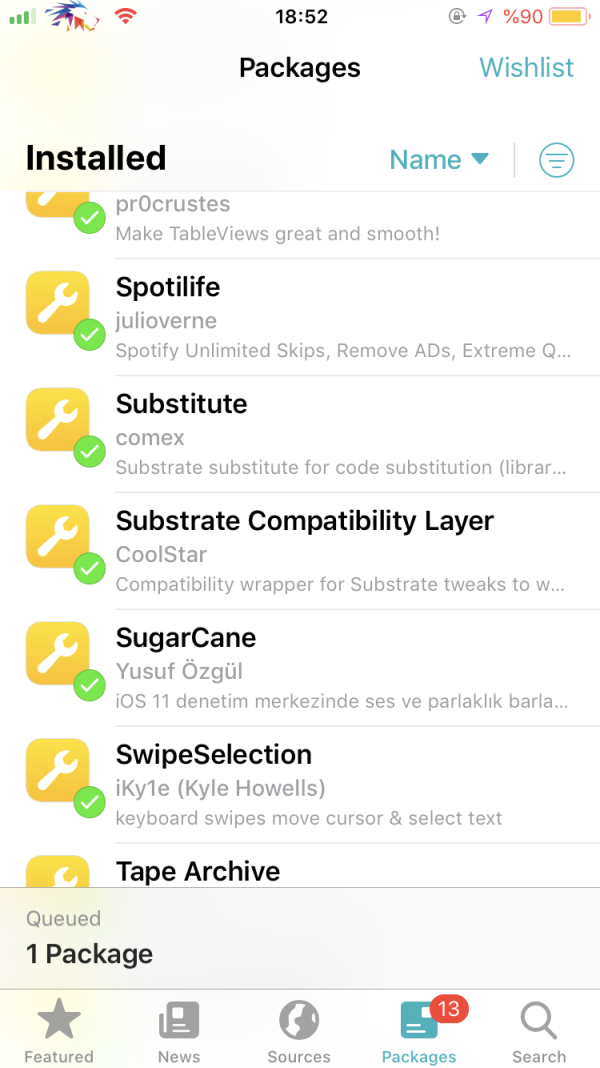This screenshot has width=600, height=1068.
Task: Expand the Queued 1 Package bar
Action: click(300, 938)
